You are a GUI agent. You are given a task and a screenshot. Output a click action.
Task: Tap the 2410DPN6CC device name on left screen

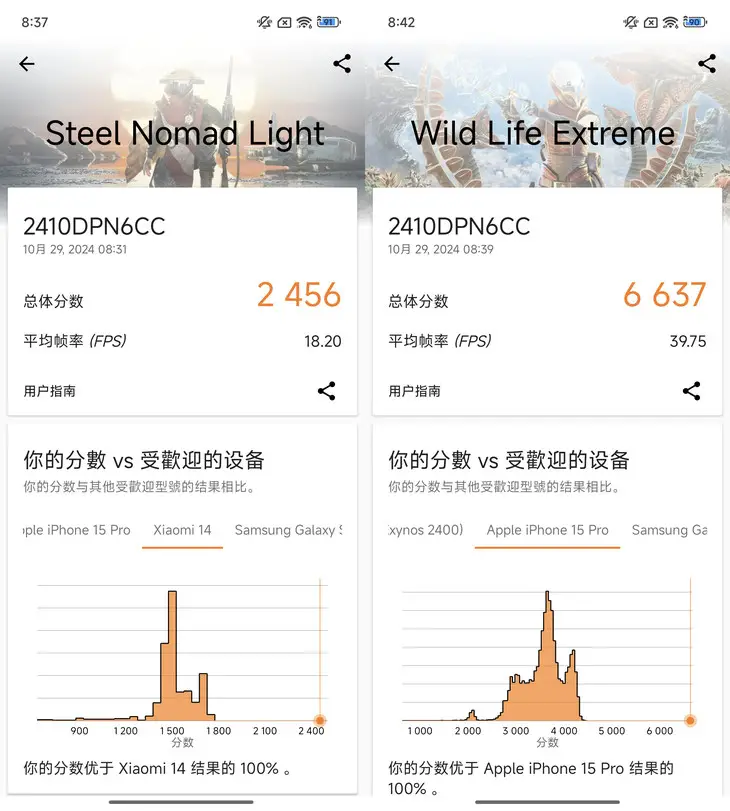(x=96, y=226)
